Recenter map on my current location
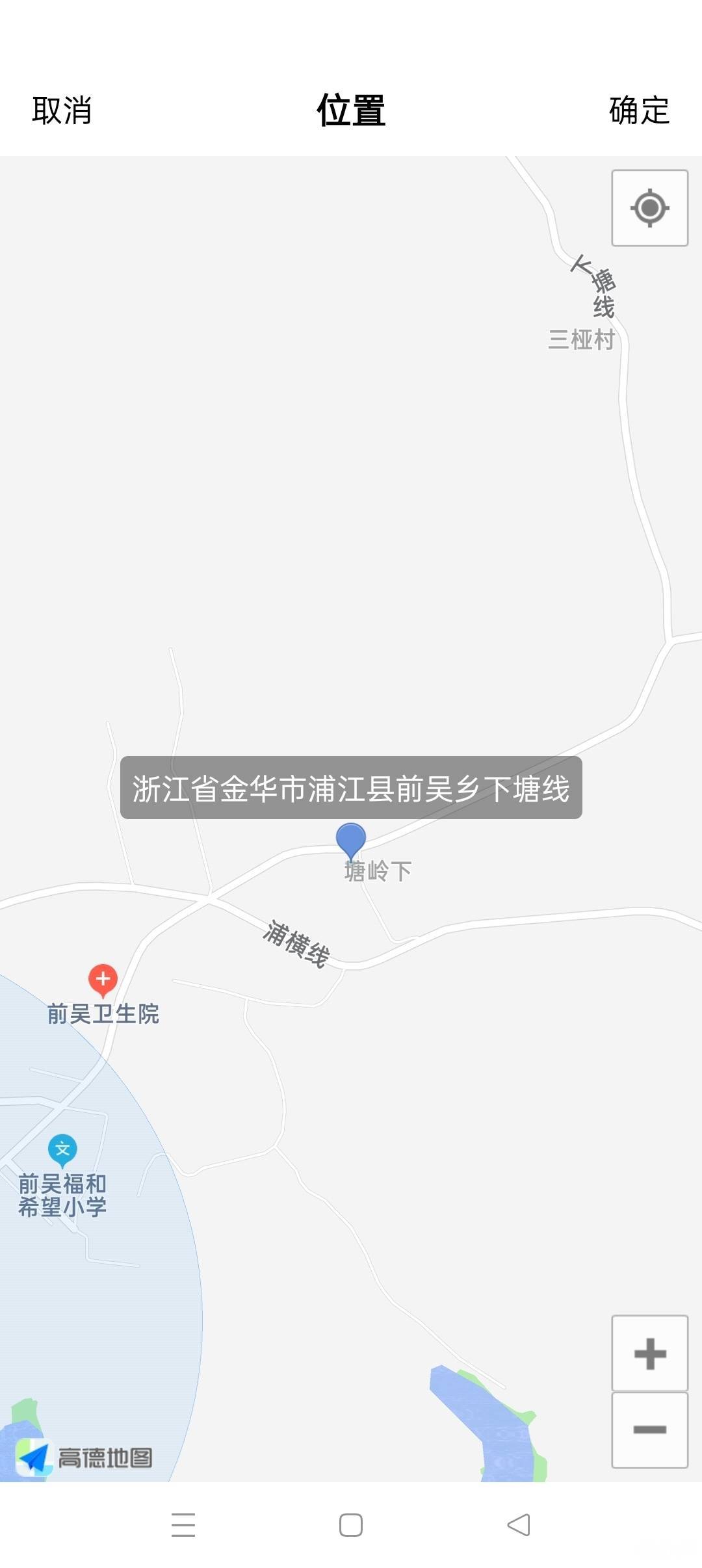Screen dimensions: 702x1568 click(649, 208)
